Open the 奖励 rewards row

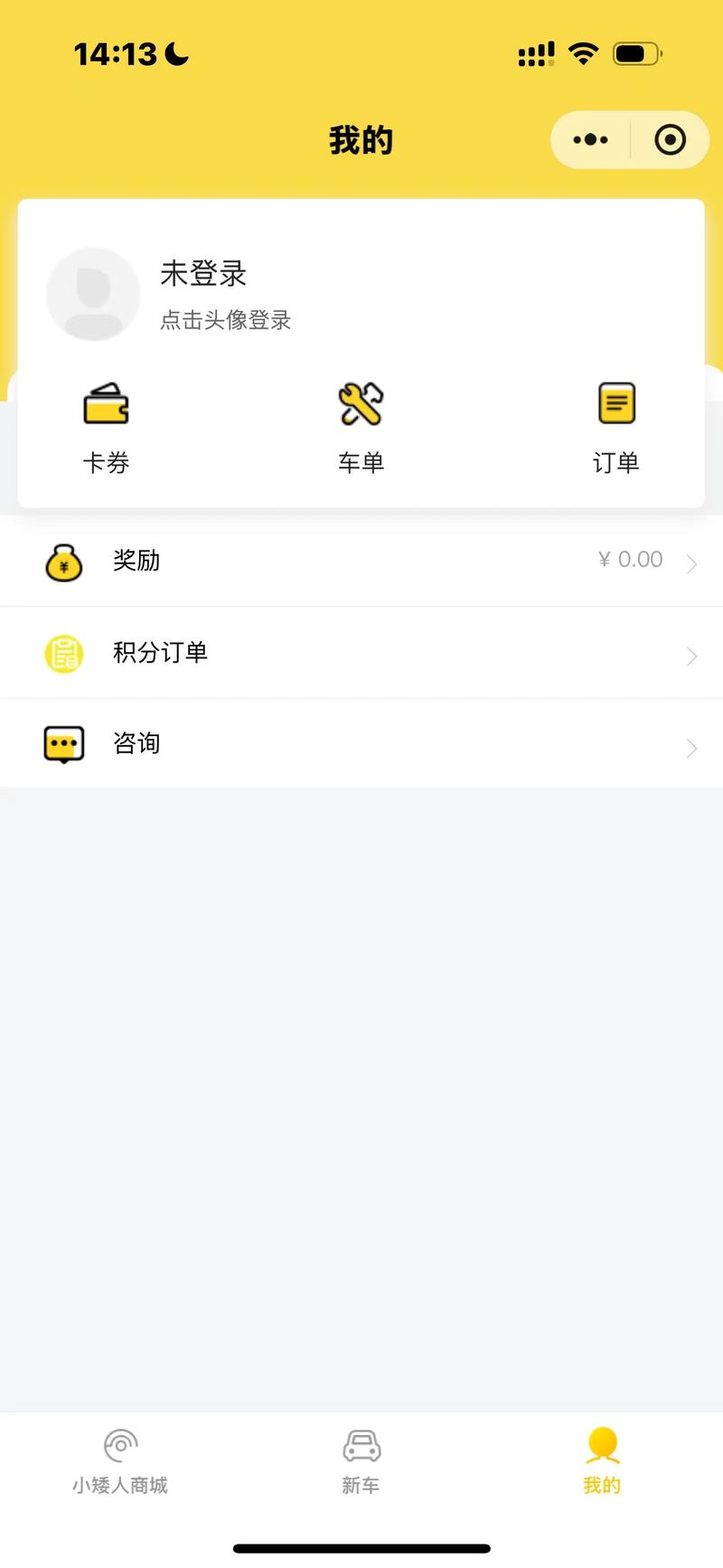361,561
